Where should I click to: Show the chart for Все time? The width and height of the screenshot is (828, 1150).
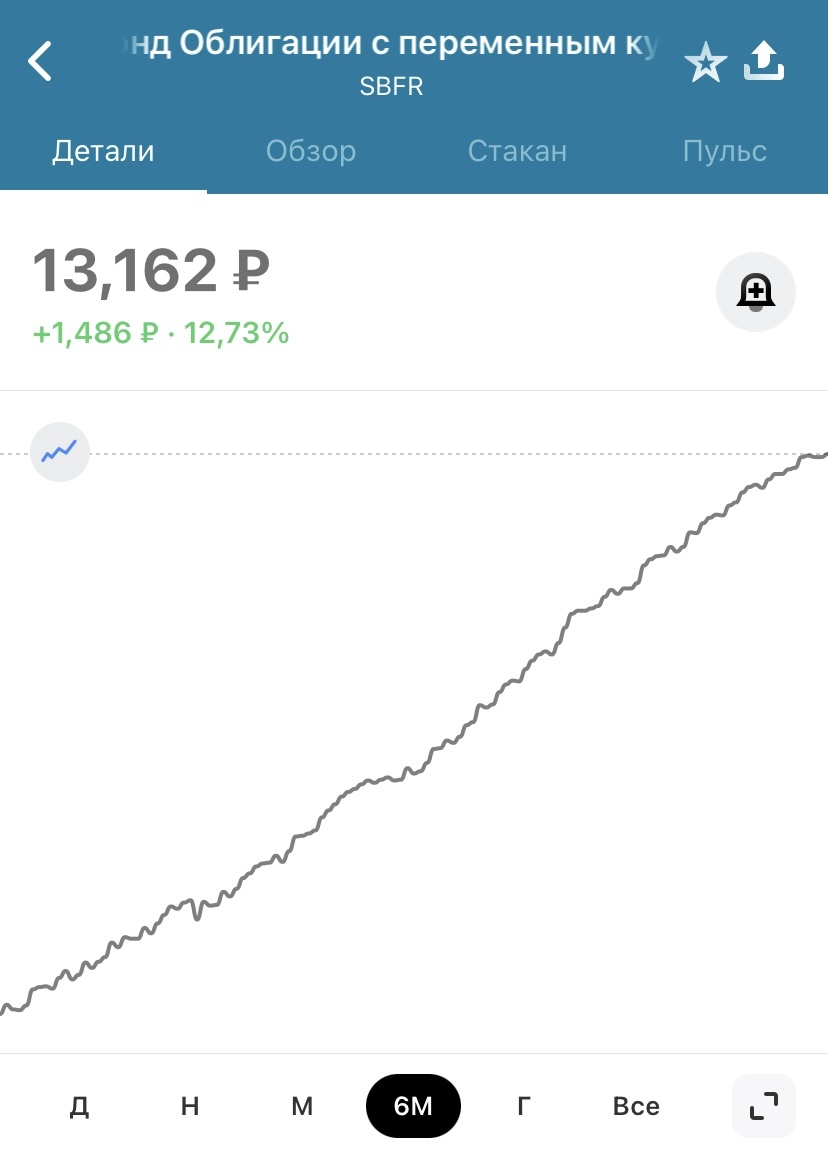(x=636, y=1106)
